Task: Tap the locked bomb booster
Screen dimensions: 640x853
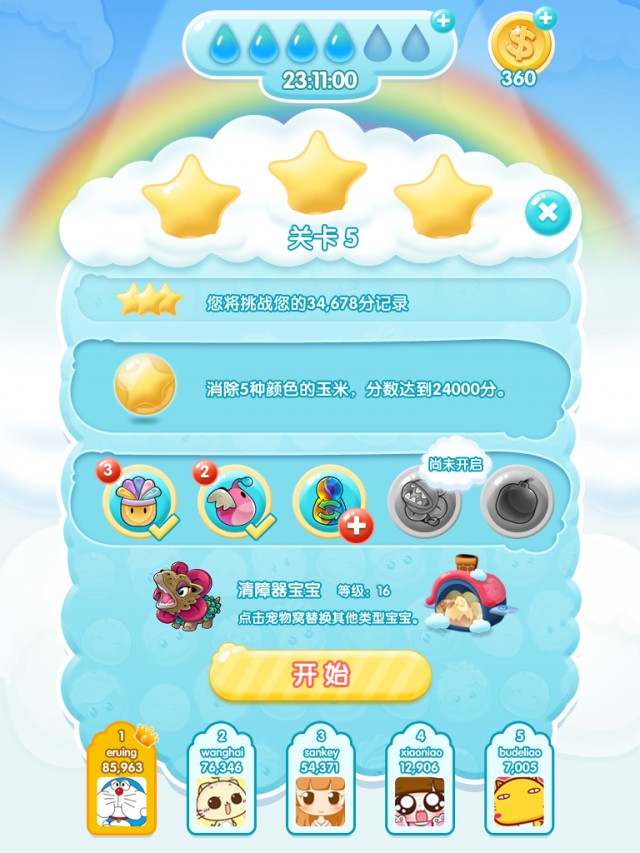Action: coord(516,497)
